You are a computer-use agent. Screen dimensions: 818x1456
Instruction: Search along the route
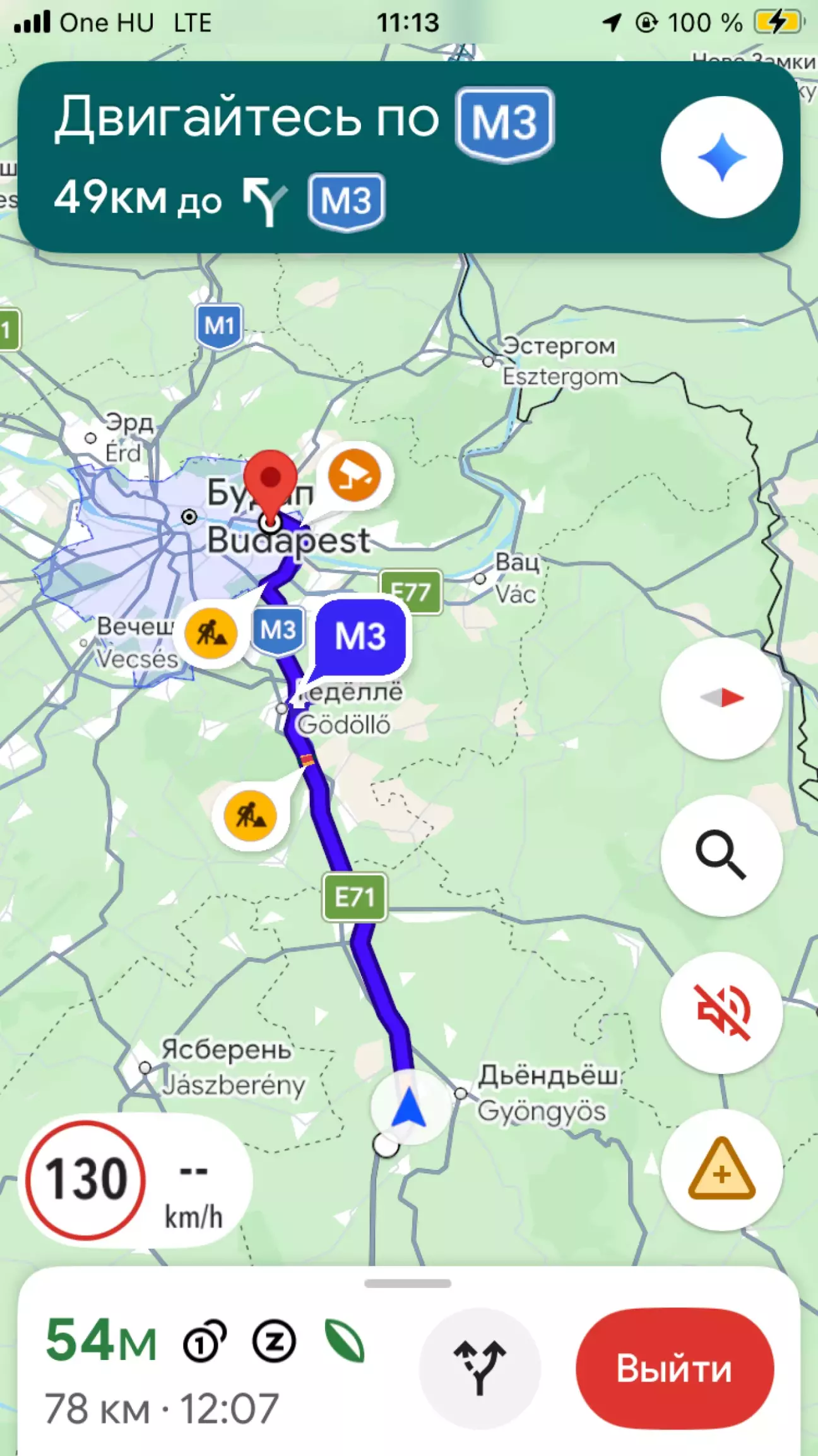[721, 856]
